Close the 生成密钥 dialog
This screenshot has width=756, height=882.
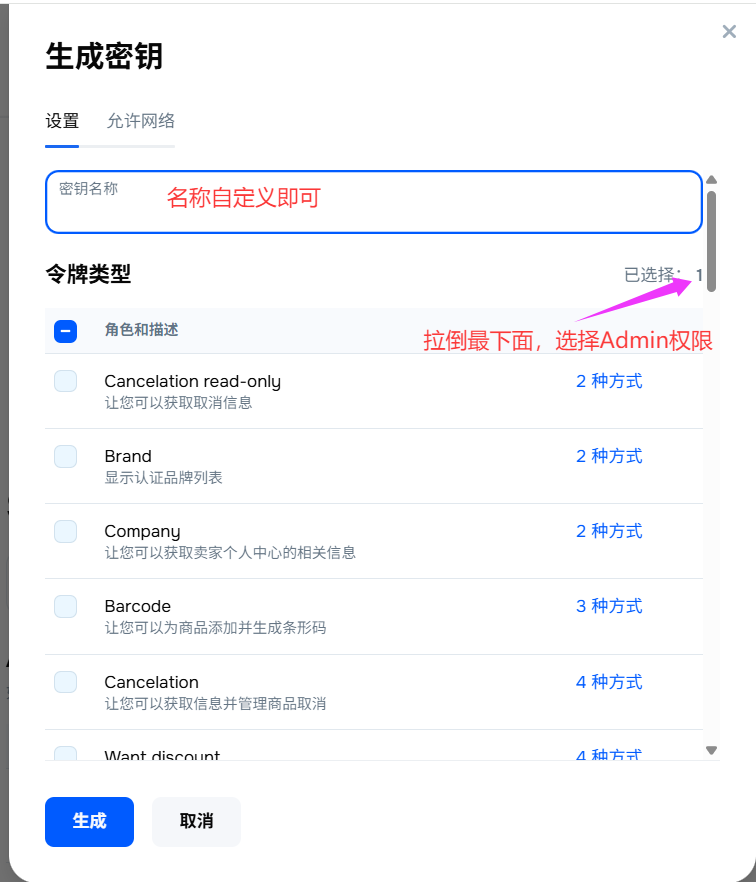pyautogui.click(x=729, y=32)
